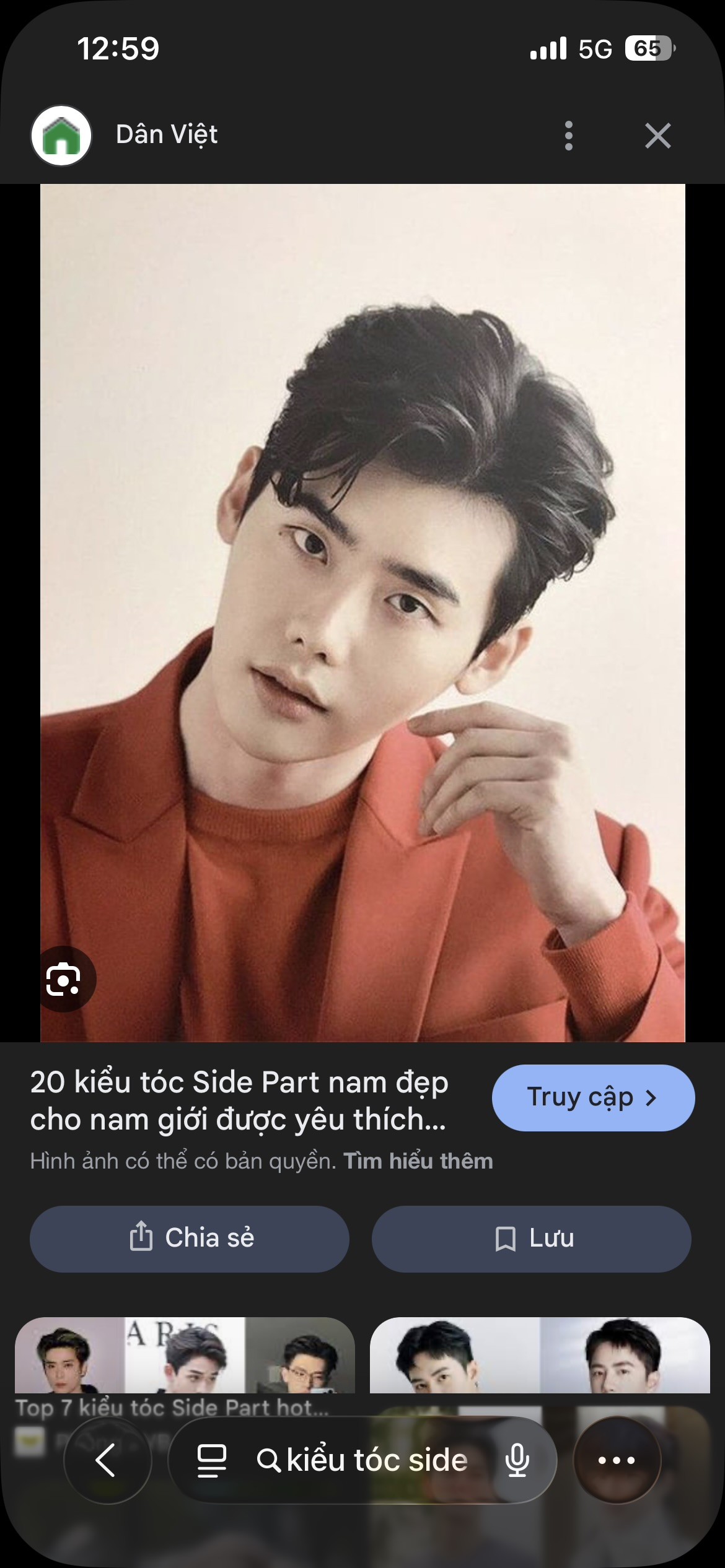Search this image with Google Lens
725x1568 pixels.
(x=63, y=979)
